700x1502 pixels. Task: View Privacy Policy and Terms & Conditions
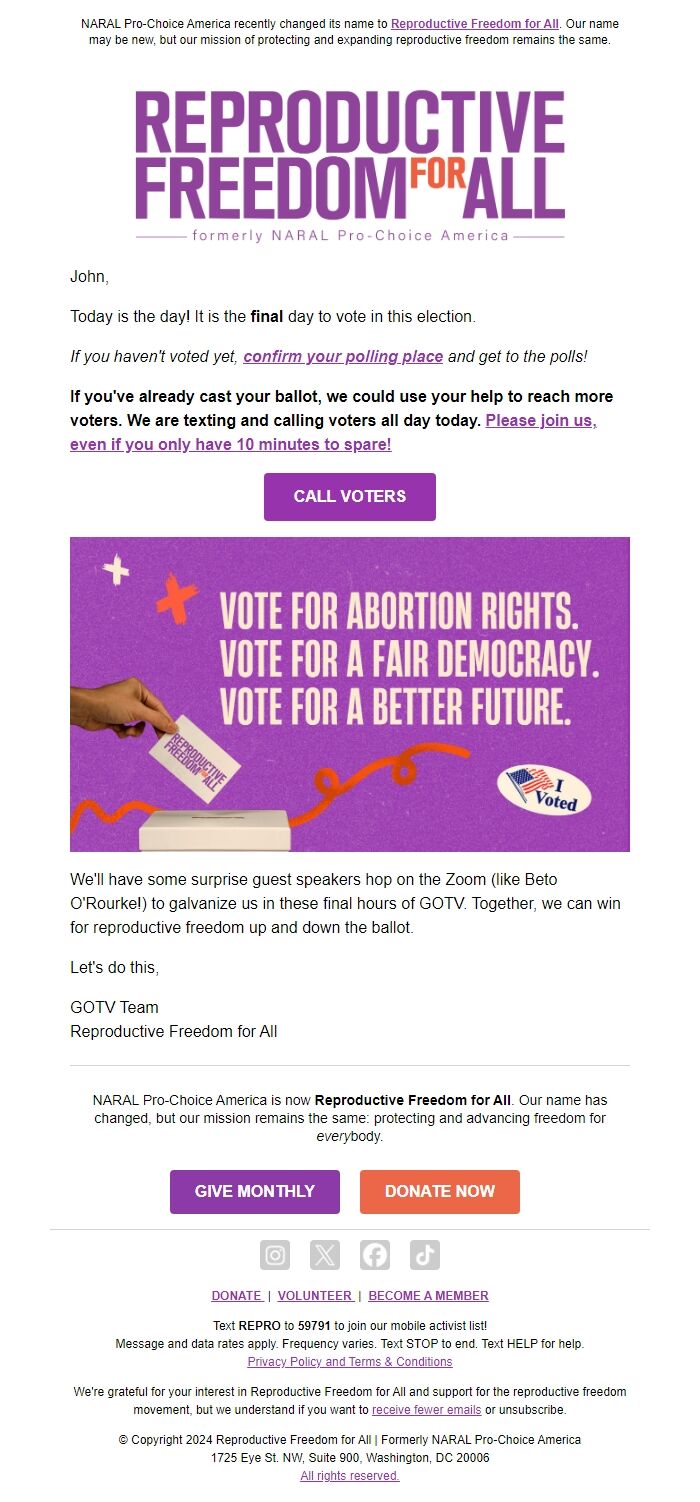click(350, 1362)
